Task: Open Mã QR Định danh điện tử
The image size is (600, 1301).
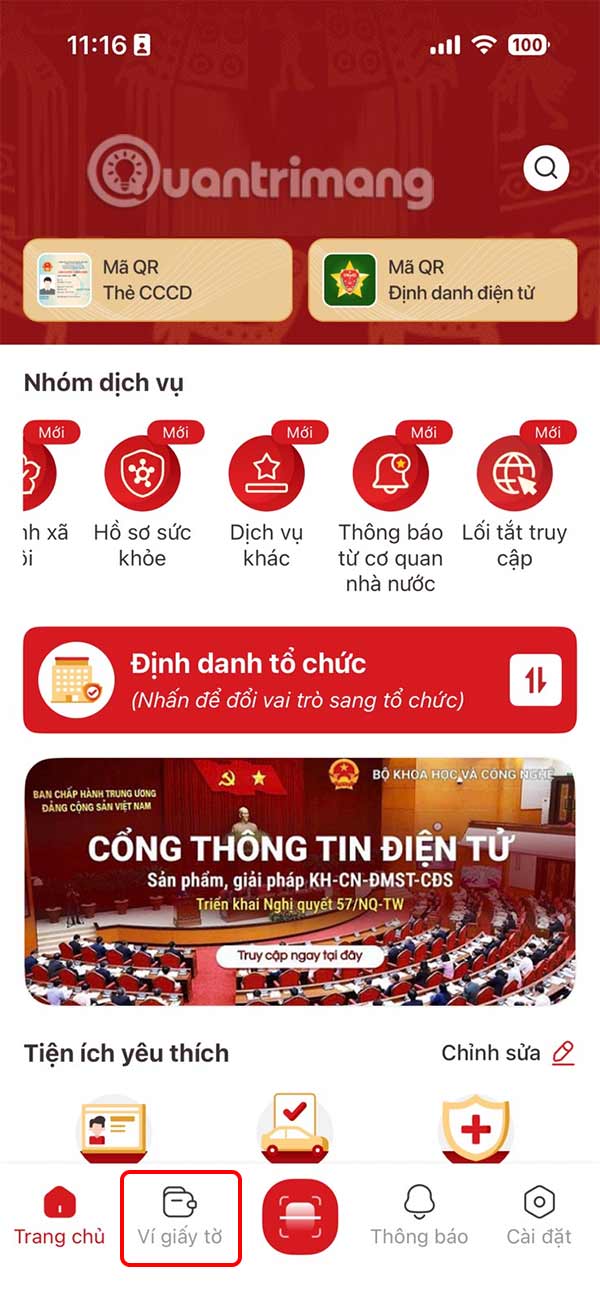Action: click(x=442, y=281)
